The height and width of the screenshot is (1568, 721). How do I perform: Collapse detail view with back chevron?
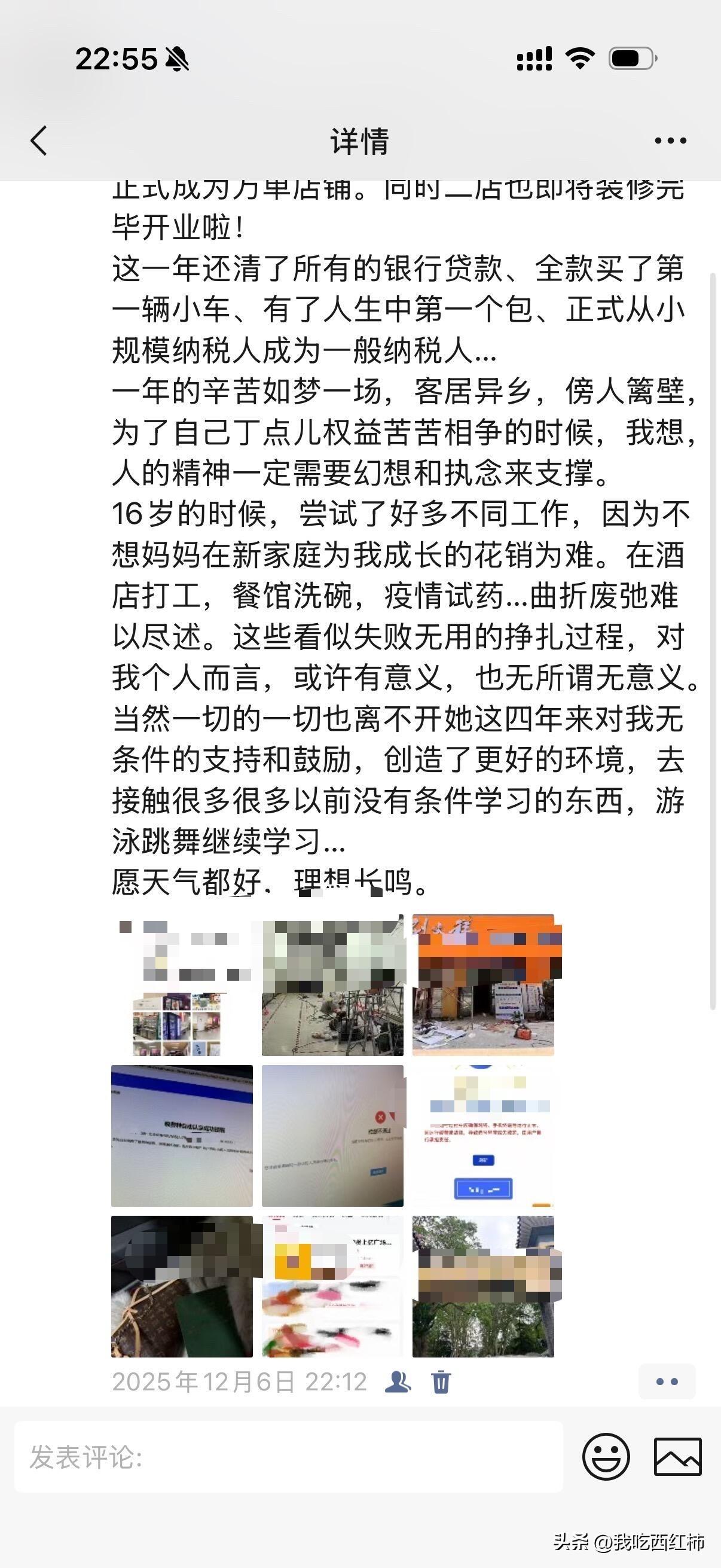[x=39, y=140]
